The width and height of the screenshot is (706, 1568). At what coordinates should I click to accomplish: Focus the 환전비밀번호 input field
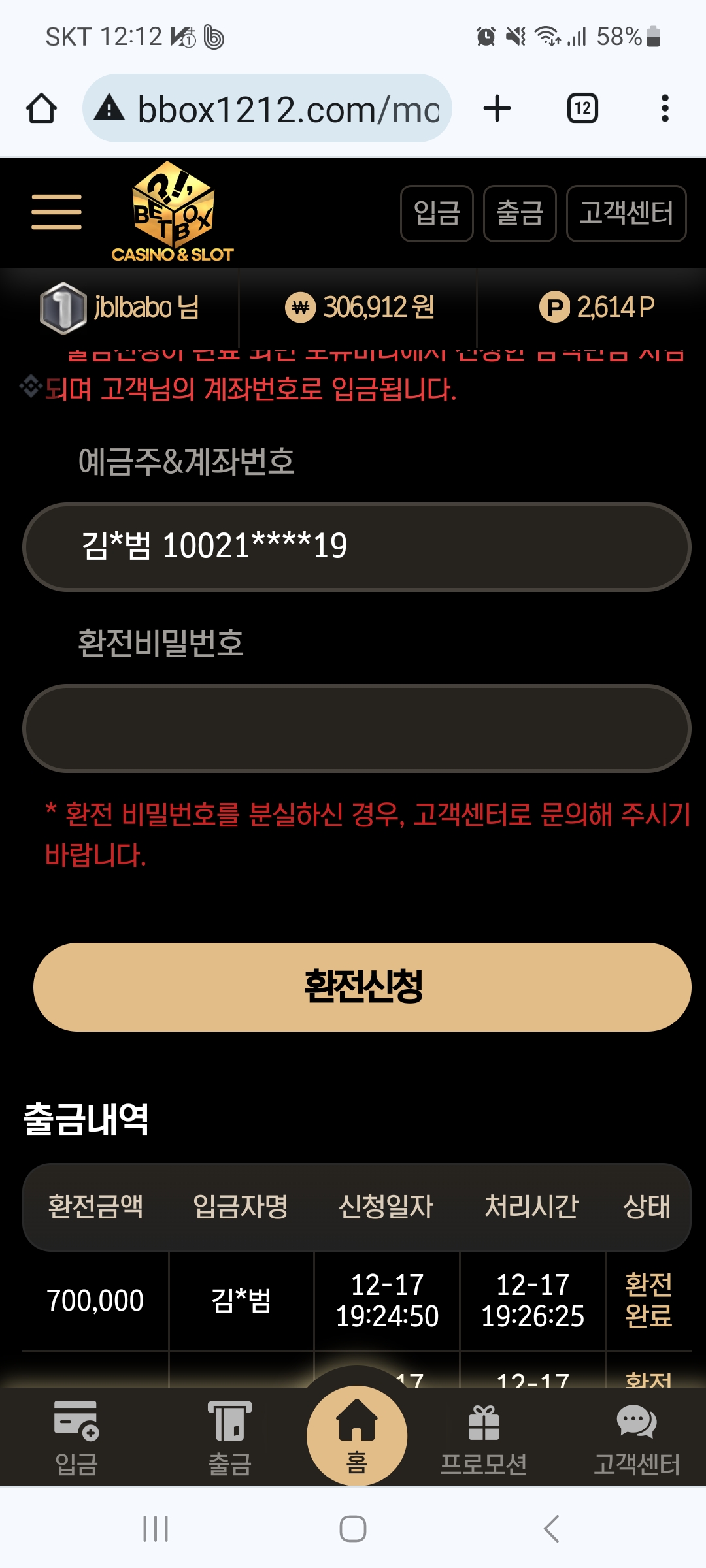(x=356, y=728)
